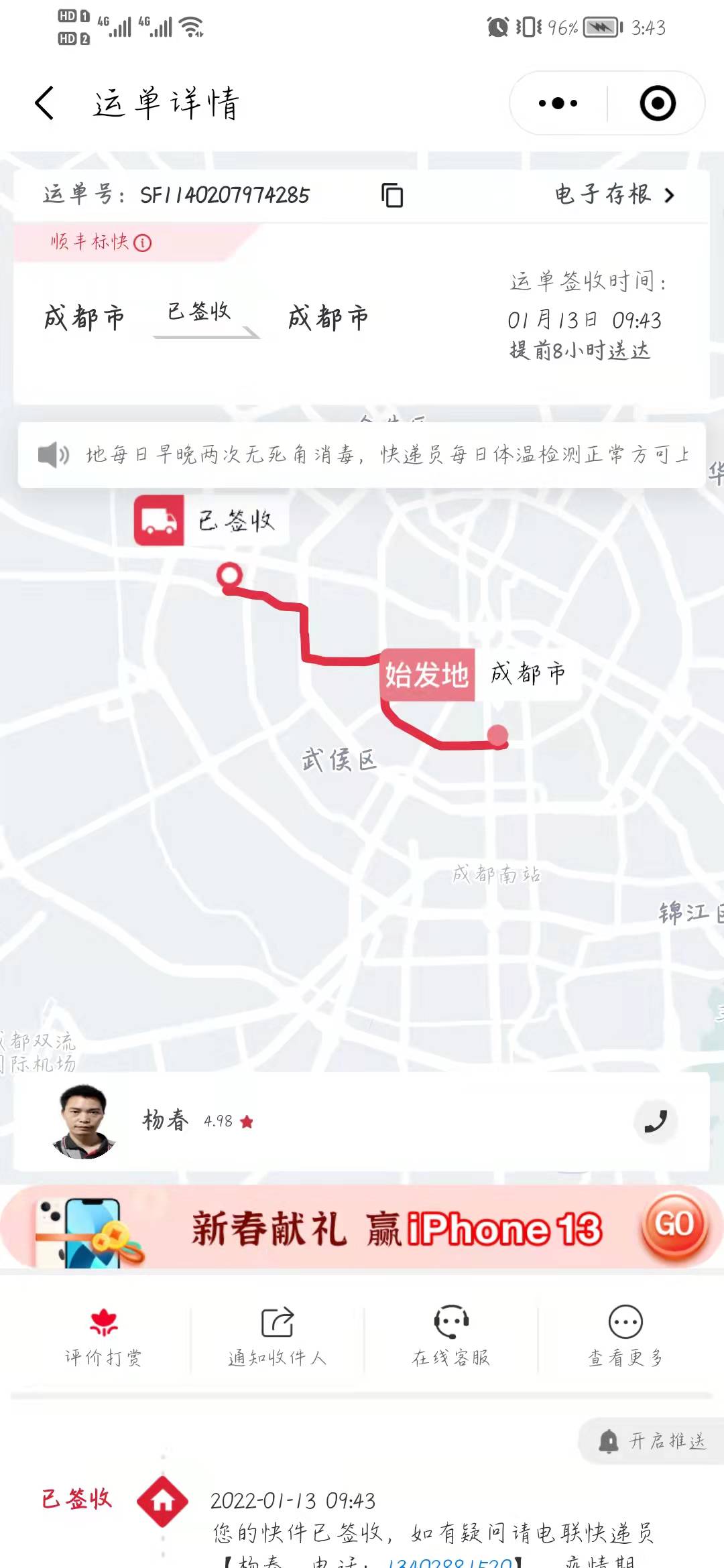The image size is (724, 1568).
Task: Close the mini program with the circle button
Action: (x=657, y=103)
